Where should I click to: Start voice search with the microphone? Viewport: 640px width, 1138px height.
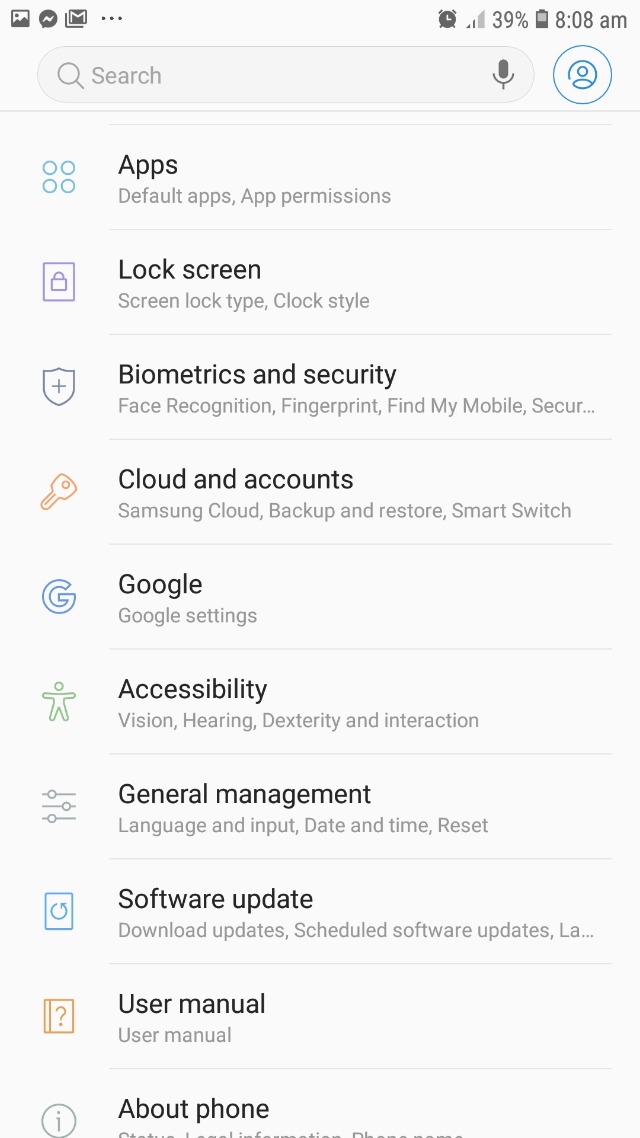504,75
